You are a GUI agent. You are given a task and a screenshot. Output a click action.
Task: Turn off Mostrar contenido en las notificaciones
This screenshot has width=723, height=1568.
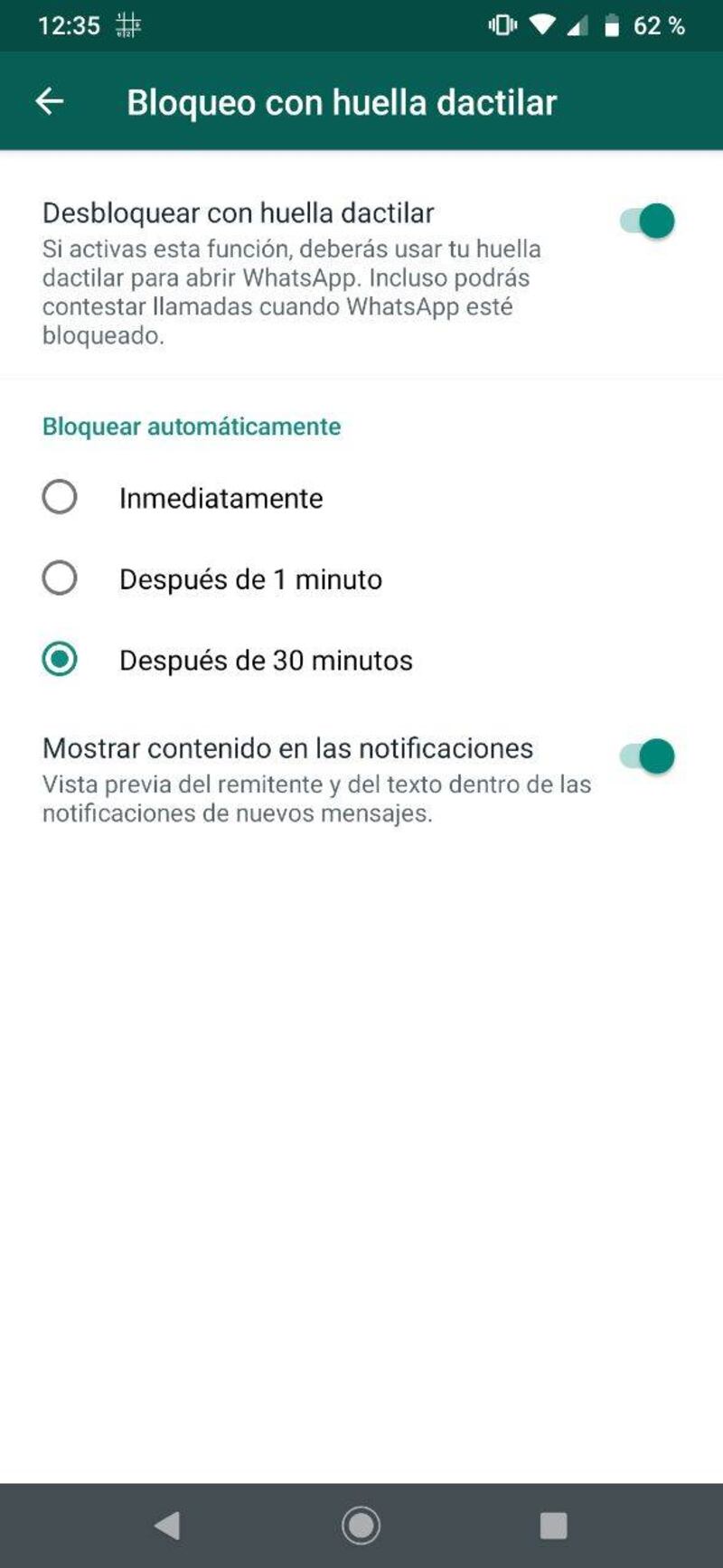pos(648,756)
